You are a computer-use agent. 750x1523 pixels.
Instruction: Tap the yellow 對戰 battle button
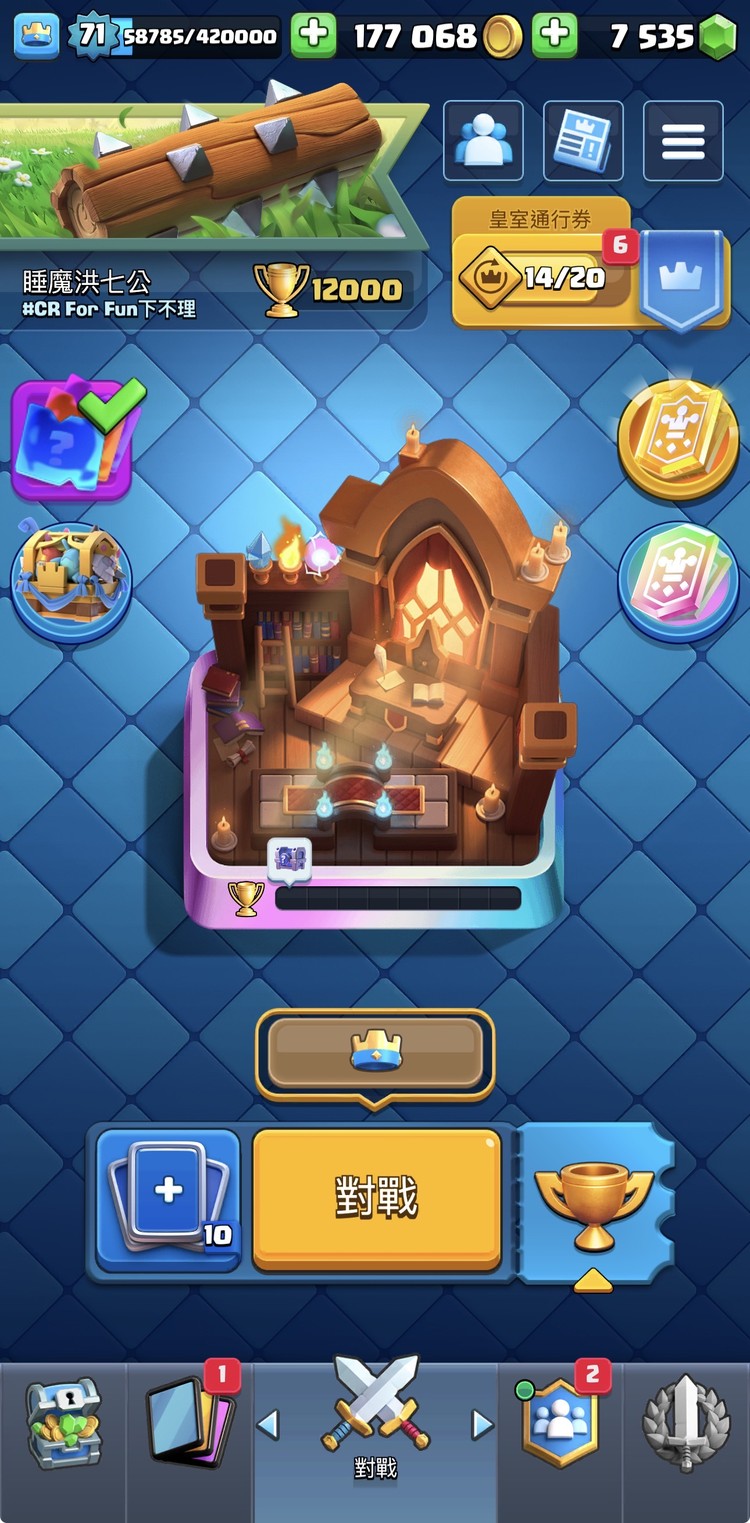coord(376,1199)
